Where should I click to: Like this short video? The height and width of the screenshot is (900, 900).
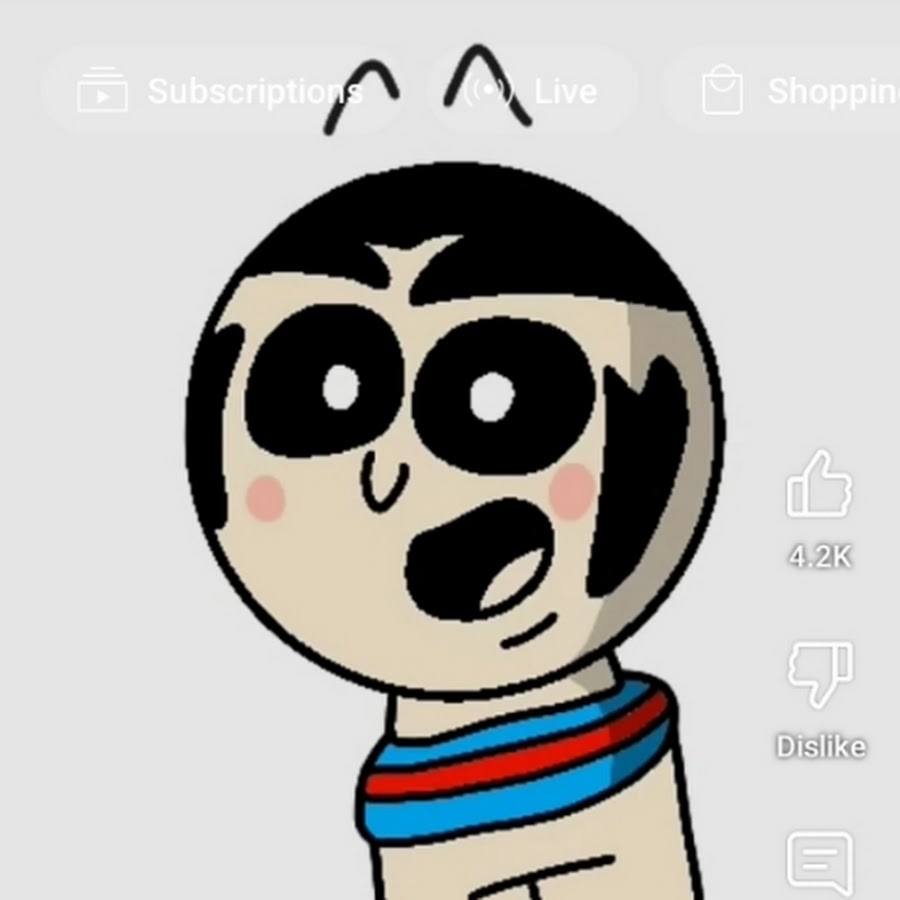819,486
